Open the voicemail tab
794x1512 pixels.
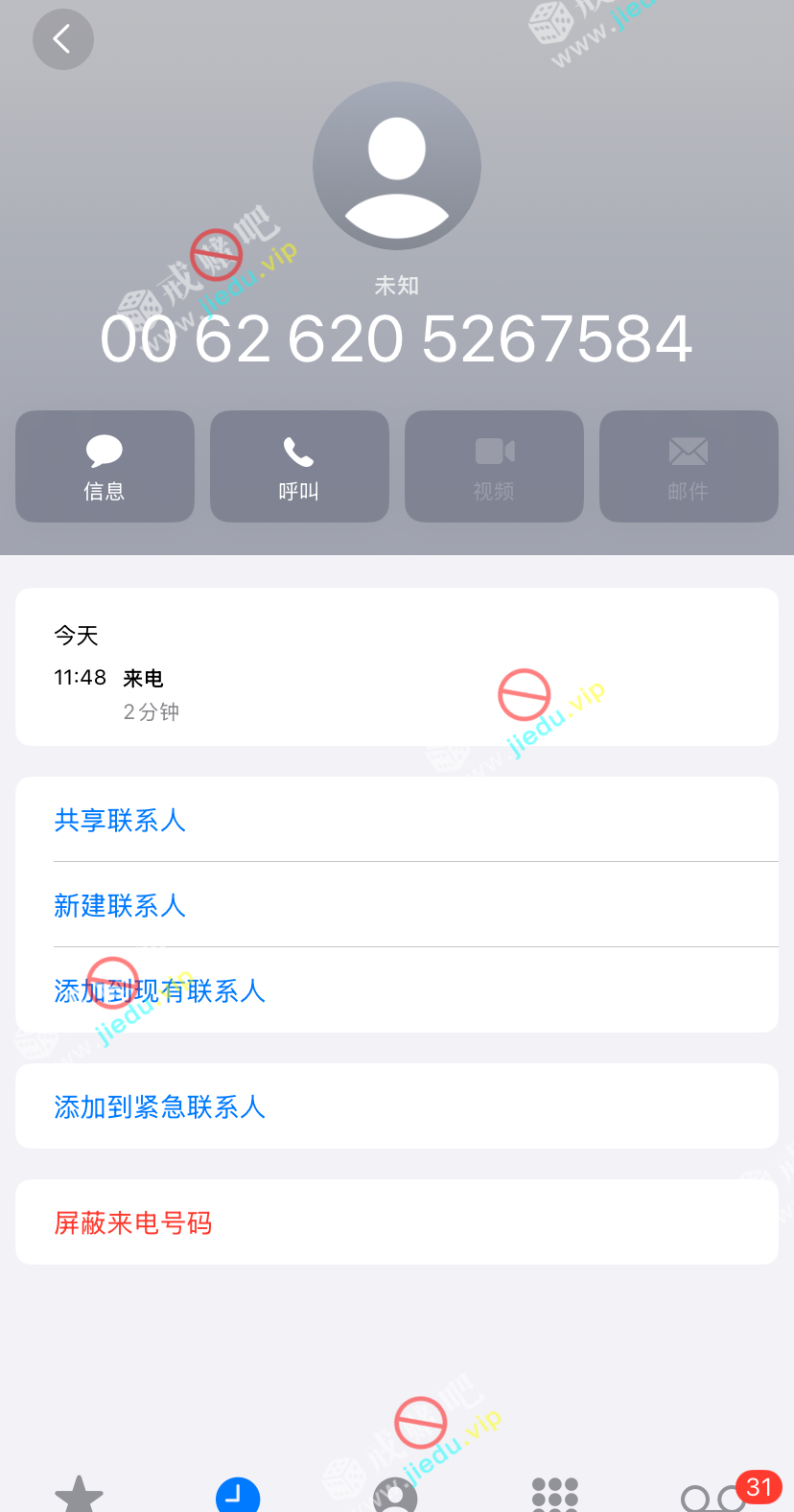click(713, 1498)
